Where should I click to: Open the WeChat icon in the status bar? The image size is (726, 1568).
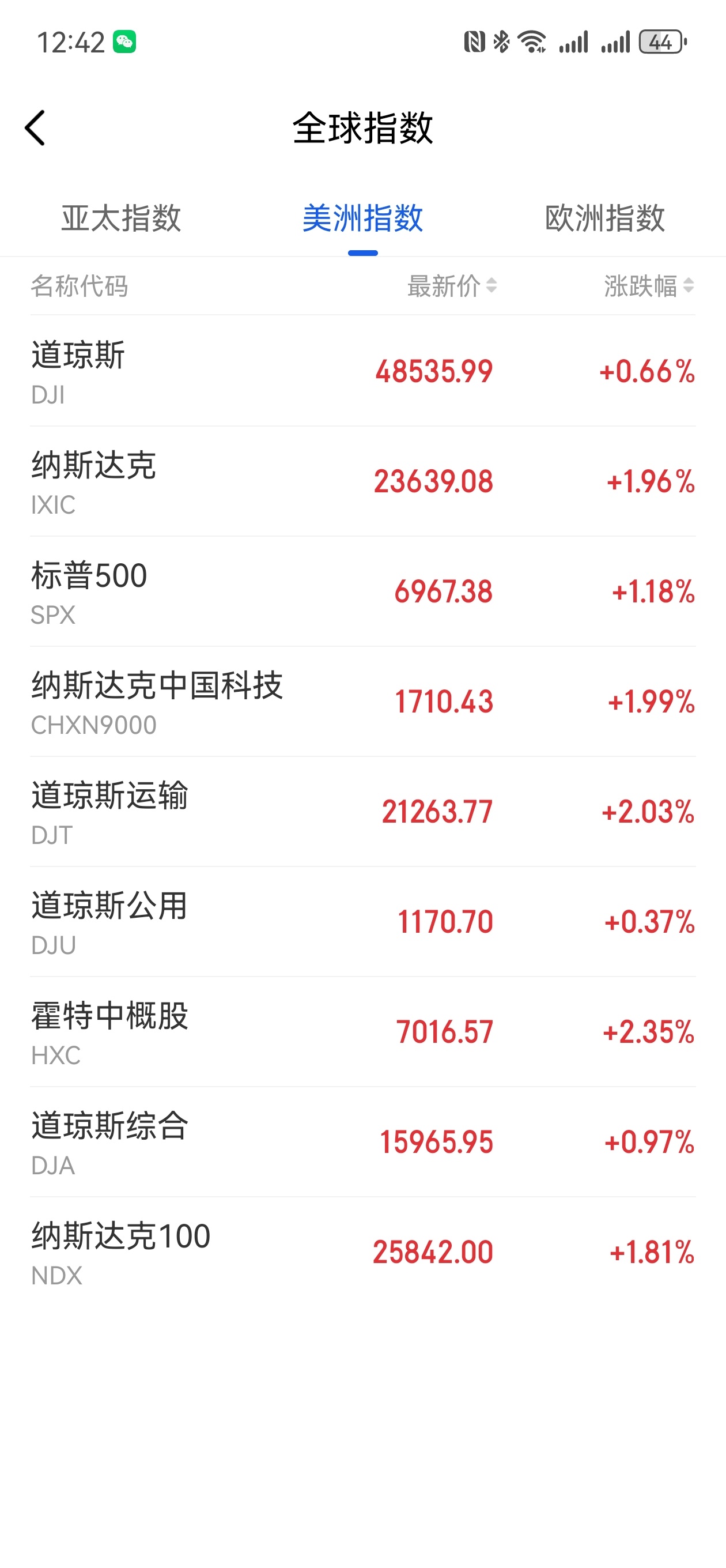pos(125,42)
